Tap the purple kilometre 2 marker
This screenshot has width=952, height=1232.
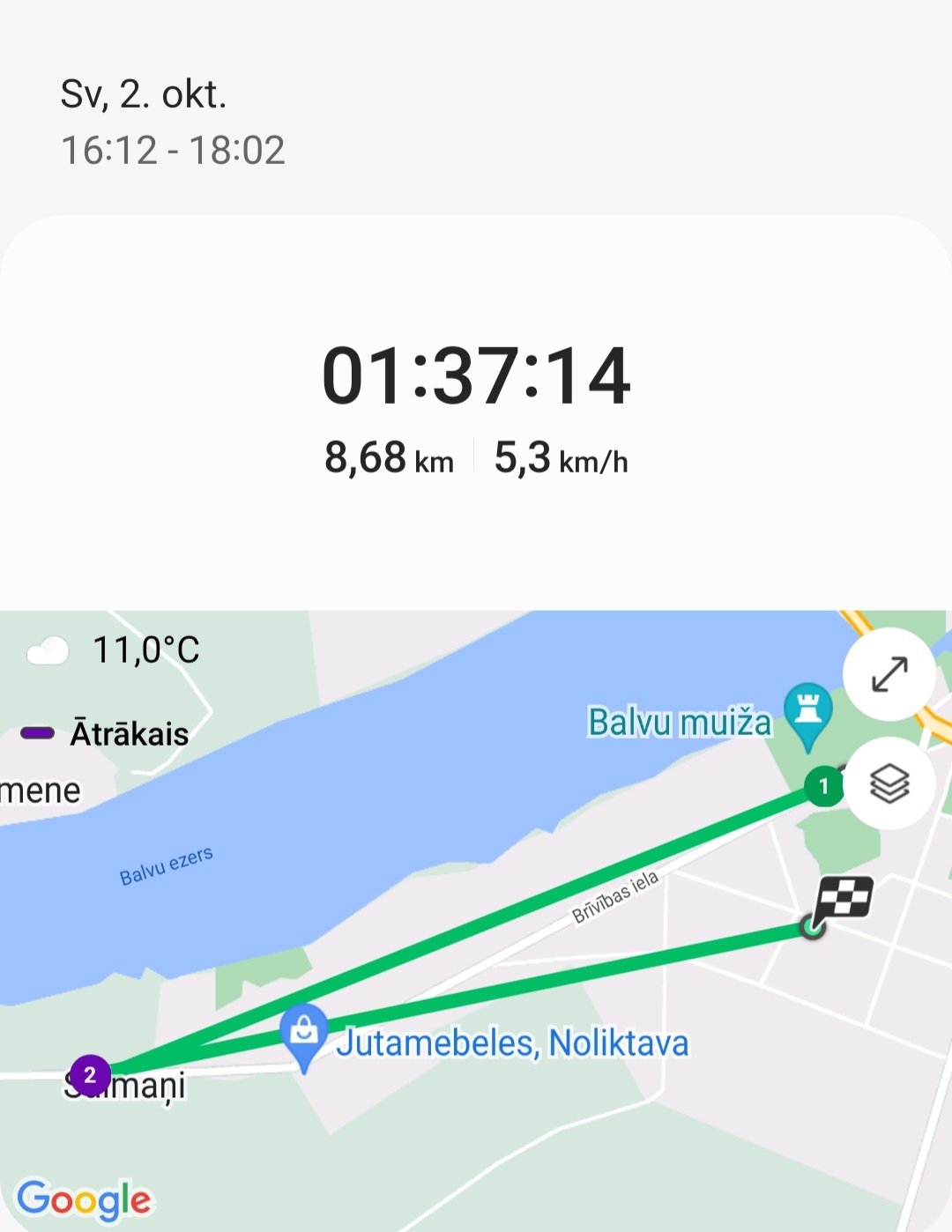coord(90,1075)
